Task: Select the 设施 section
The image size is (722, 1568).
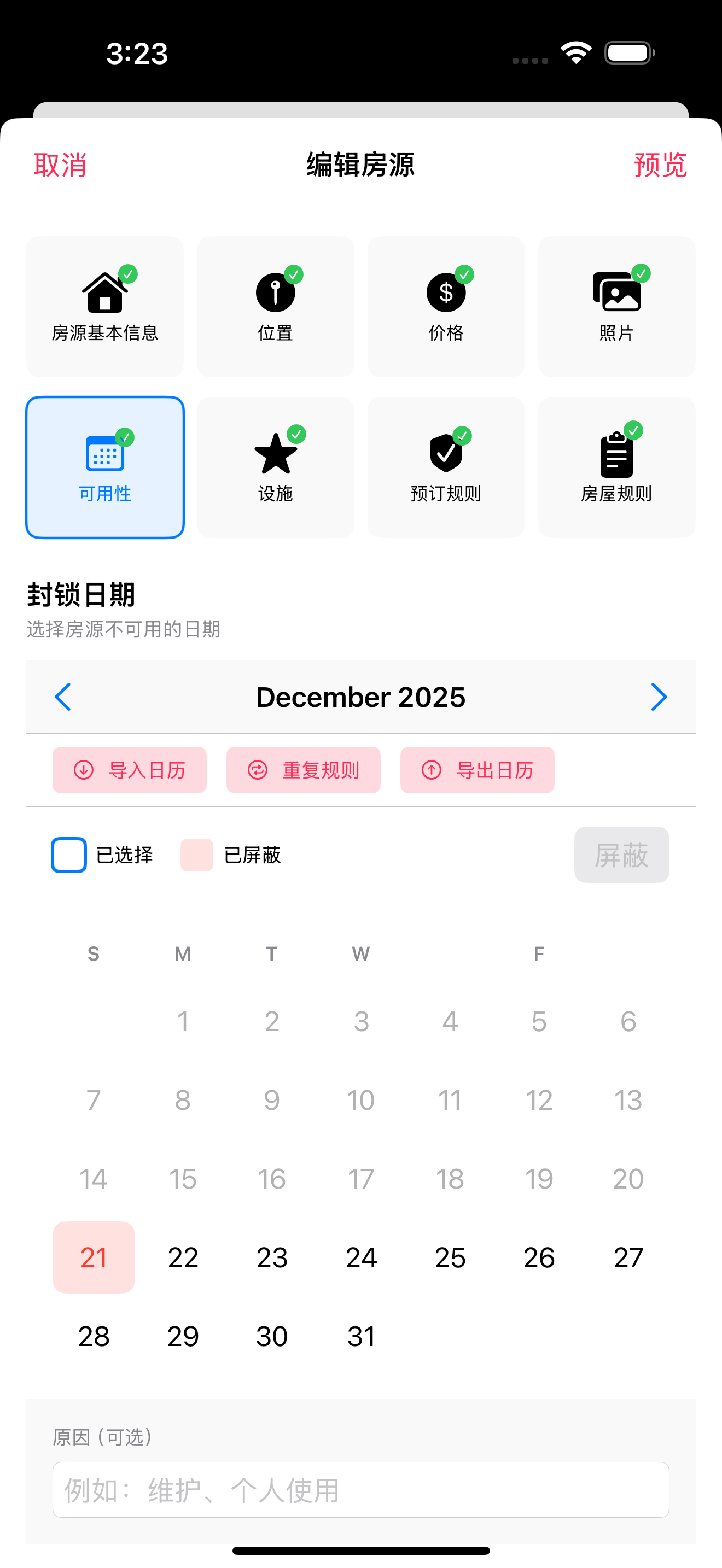Action: [x=275, y=467]
